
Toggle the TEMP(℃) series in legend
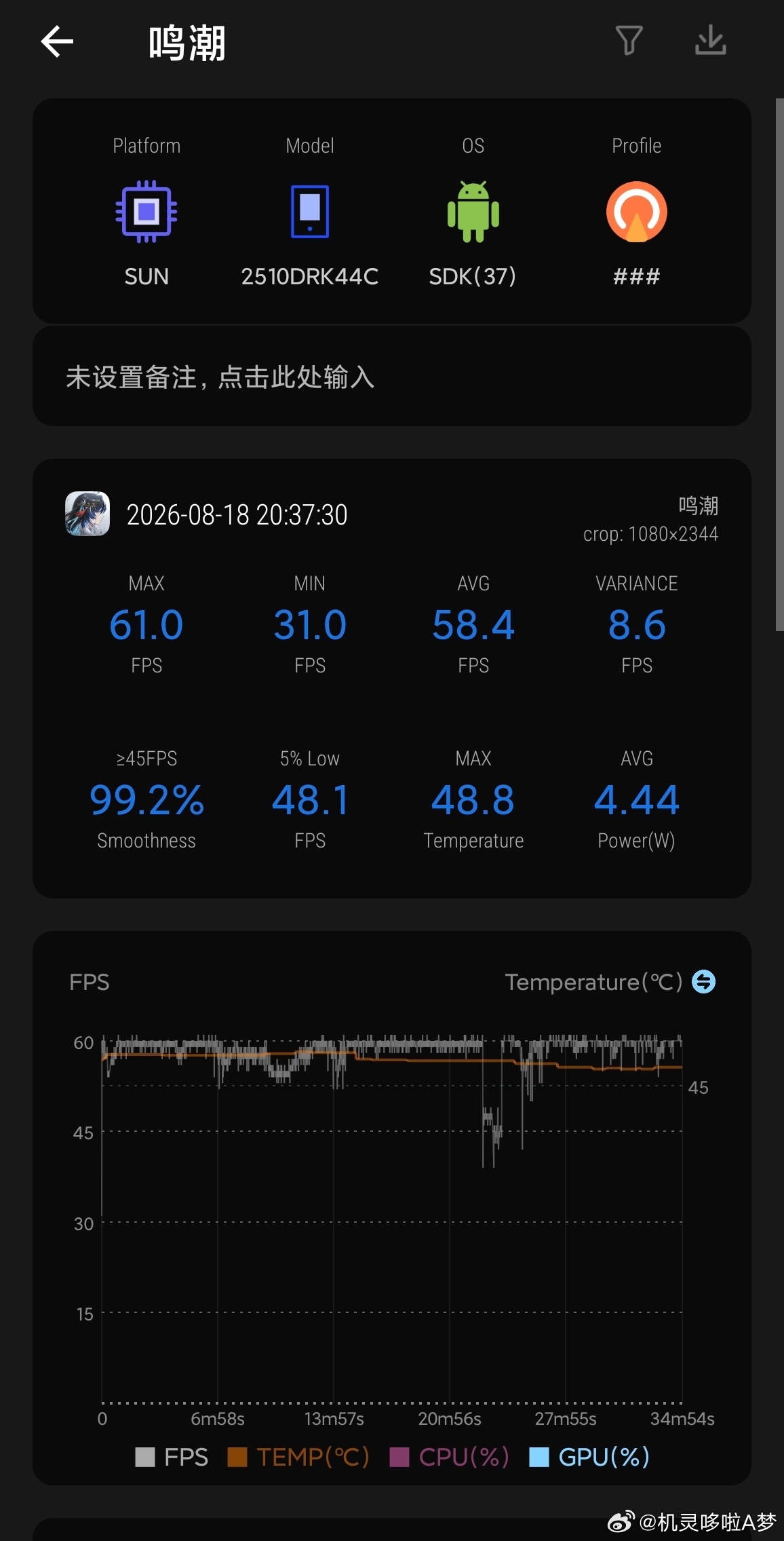[x=298, y=1457]
